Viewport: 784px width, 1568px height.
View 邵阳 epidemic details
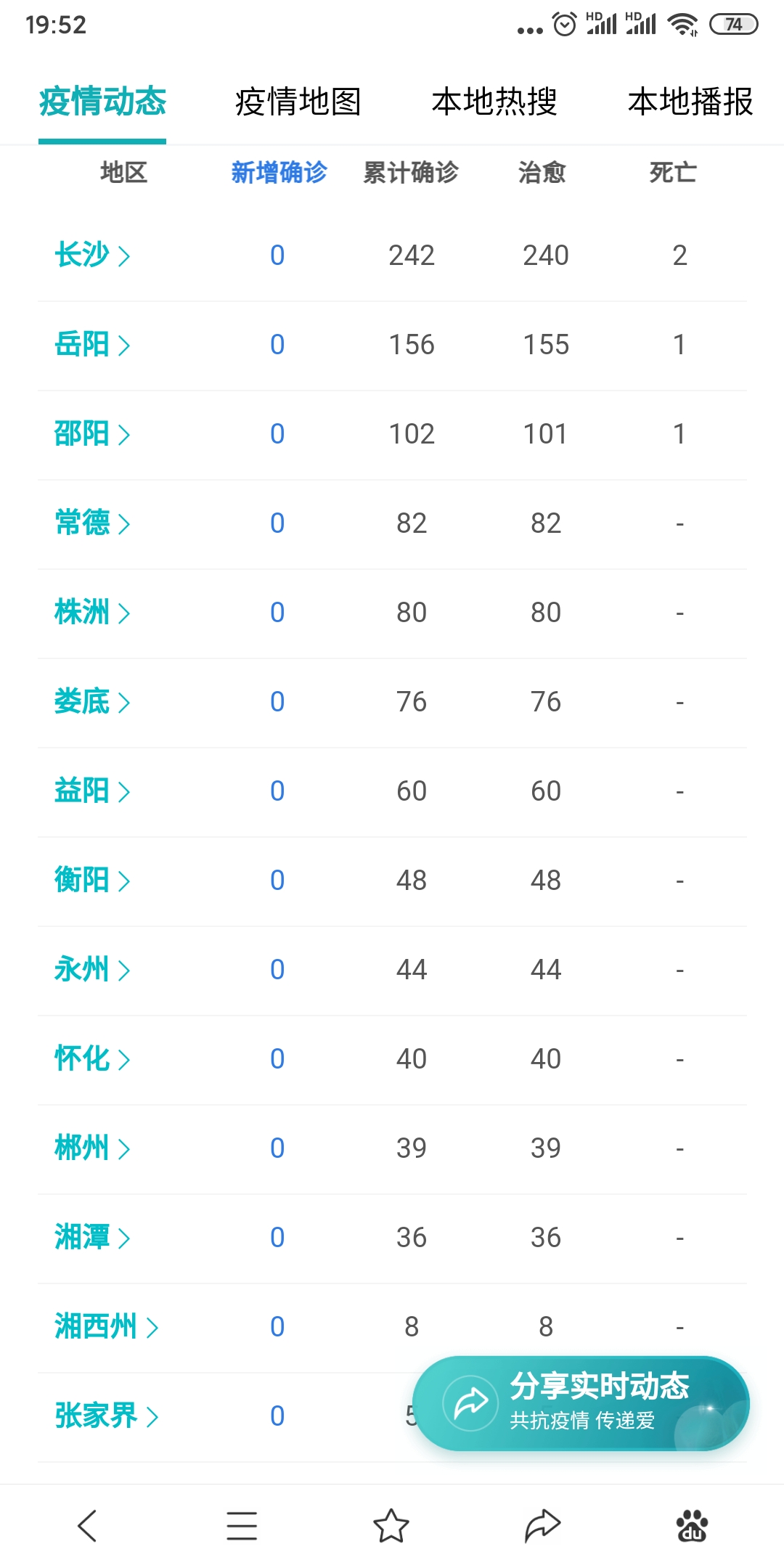pos(91,434)
